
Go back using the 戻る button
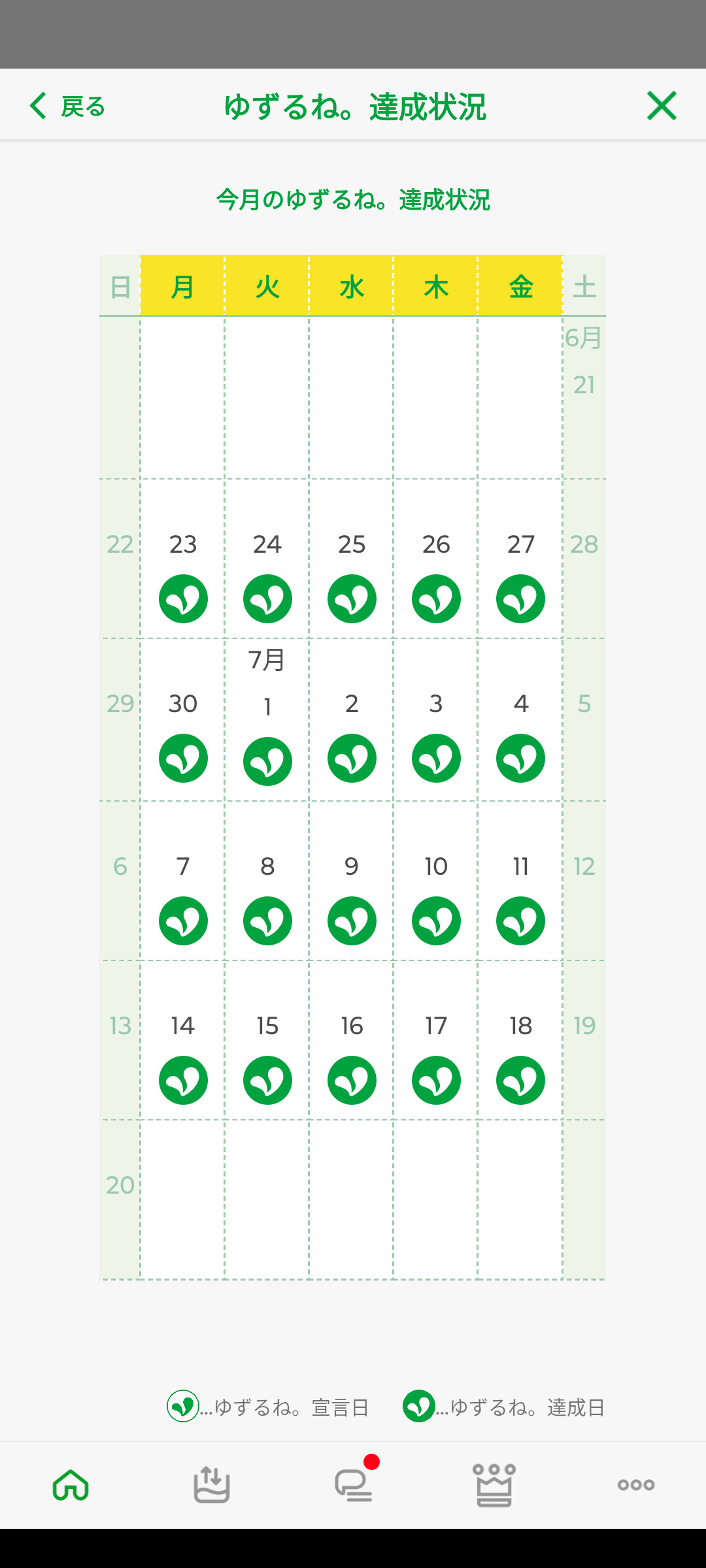click(x=67, y=106)
